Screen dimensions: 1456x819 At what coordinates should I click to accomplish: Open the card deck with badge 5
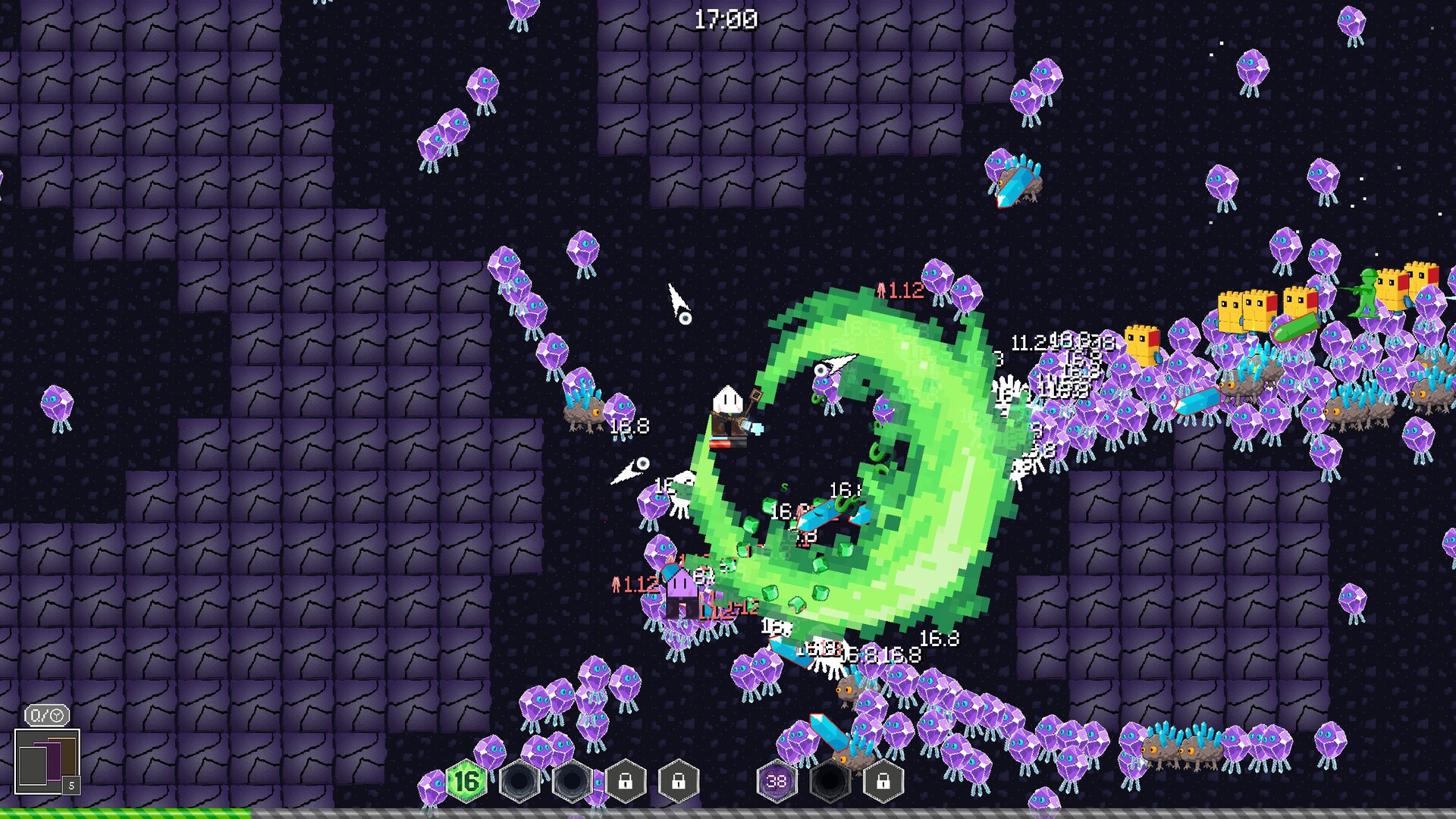(47, 761)
